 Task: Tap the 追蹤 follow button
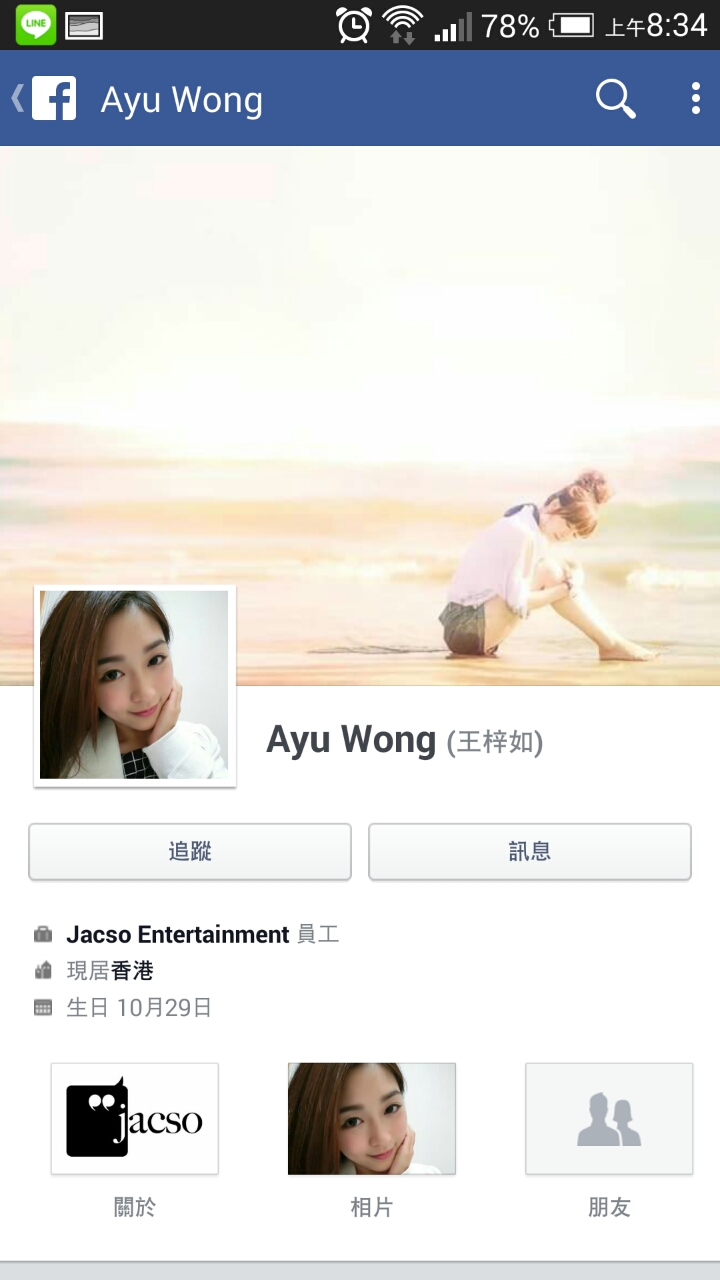point(190,852)
